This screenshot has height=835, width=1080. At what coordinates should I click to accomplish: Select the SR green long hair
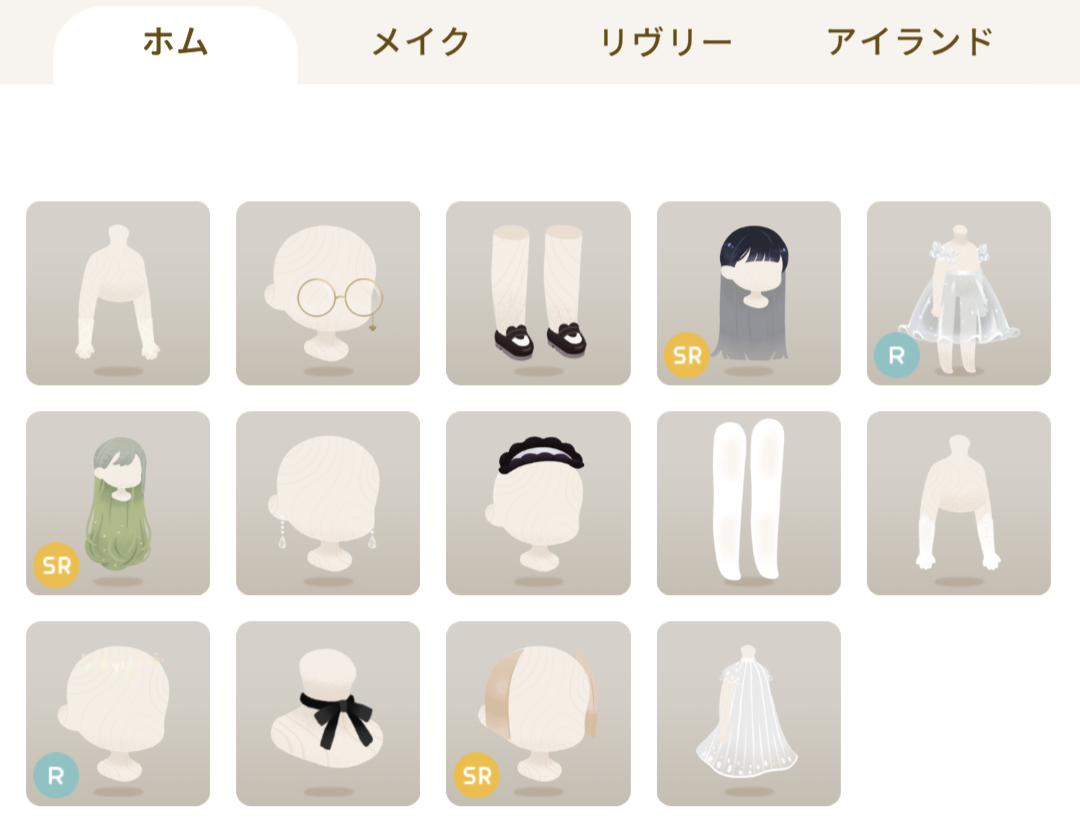(118, 503)
